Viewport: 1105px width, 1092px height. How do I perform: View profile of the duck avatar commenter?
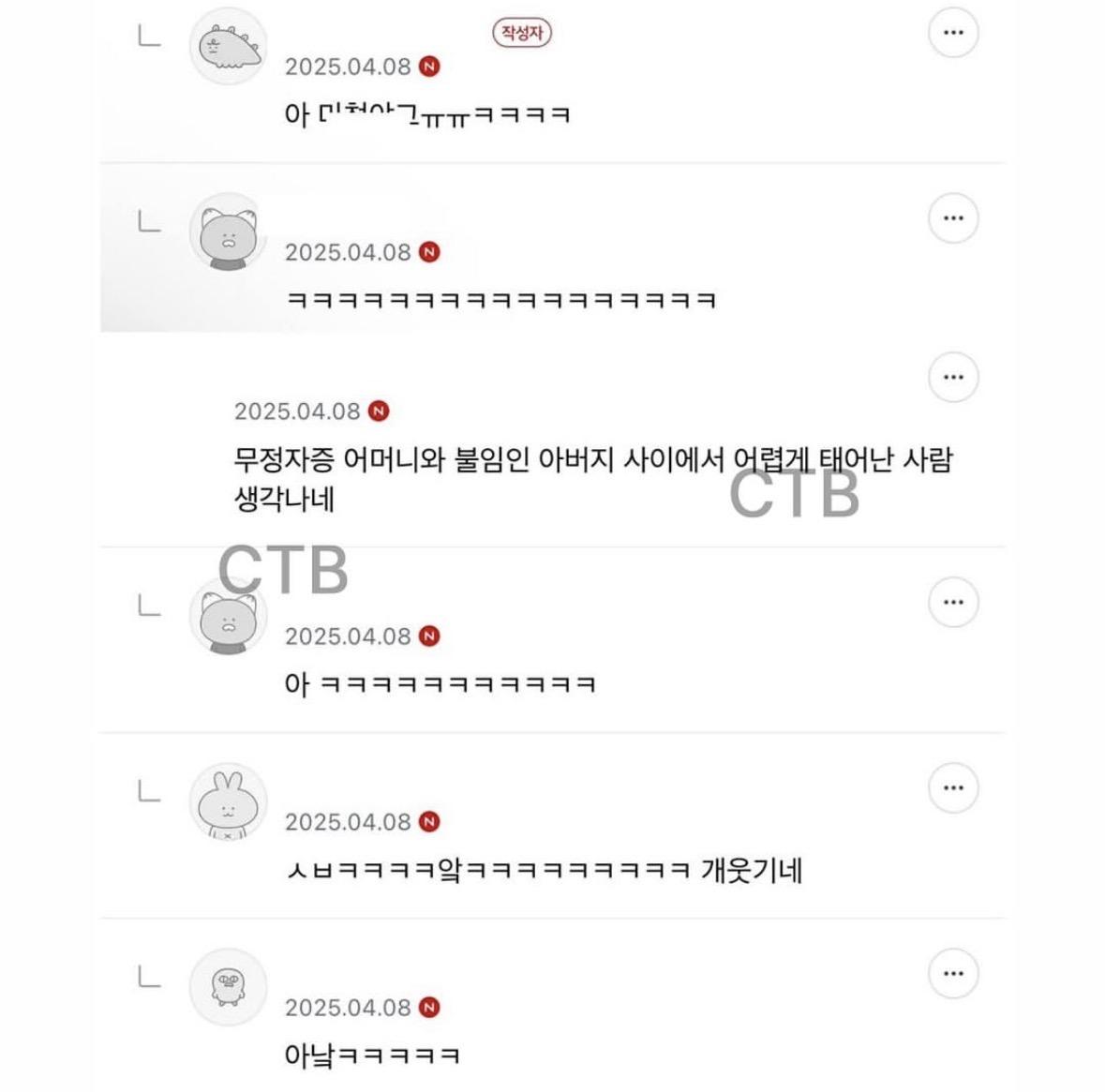(228, 987)
